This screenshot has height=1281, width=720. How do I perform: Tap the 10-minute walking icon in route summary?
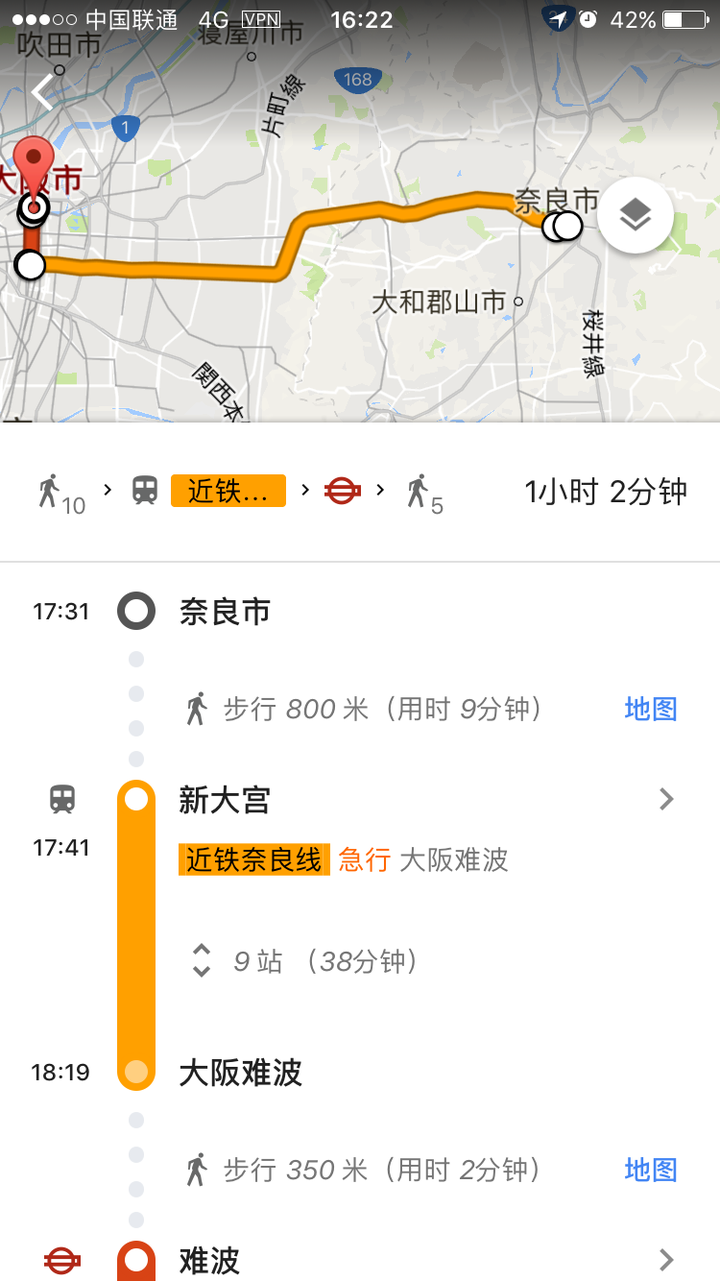coord(53,491)
